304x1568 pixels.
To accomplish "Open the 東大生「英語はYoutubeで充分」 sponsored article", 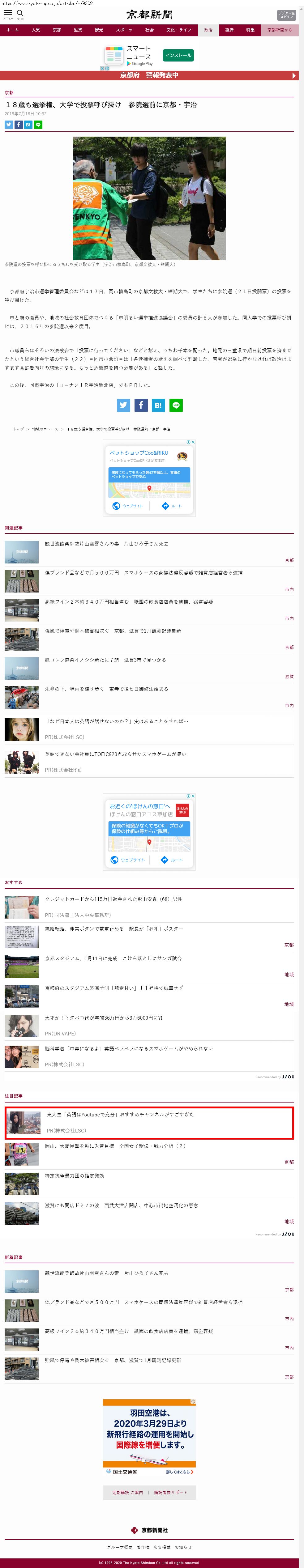I will click(120, 1115).
